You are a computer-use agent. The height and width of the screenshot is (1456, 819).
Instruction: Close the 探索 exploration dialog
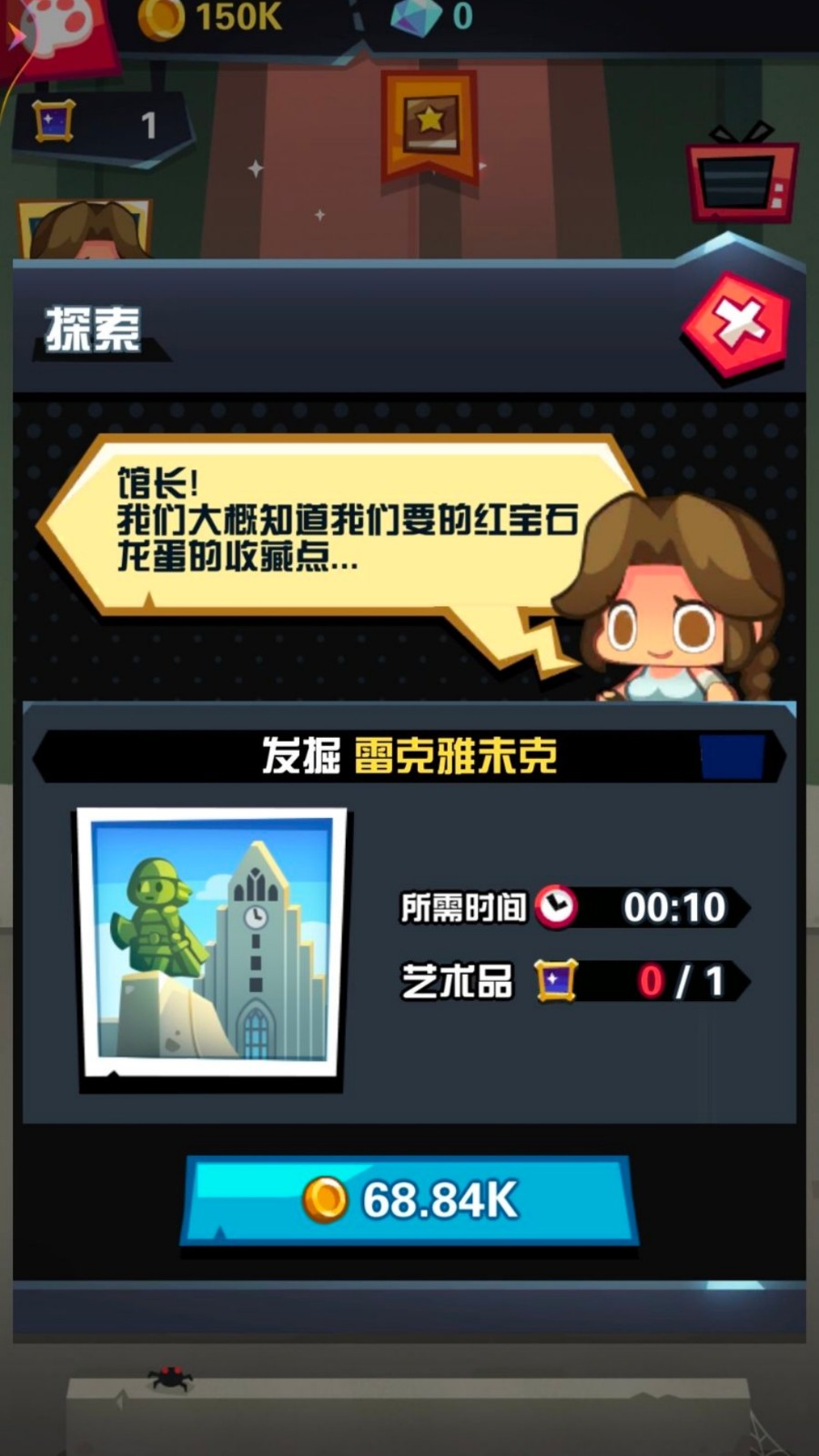pyautogui.click(x=735, y=325)
